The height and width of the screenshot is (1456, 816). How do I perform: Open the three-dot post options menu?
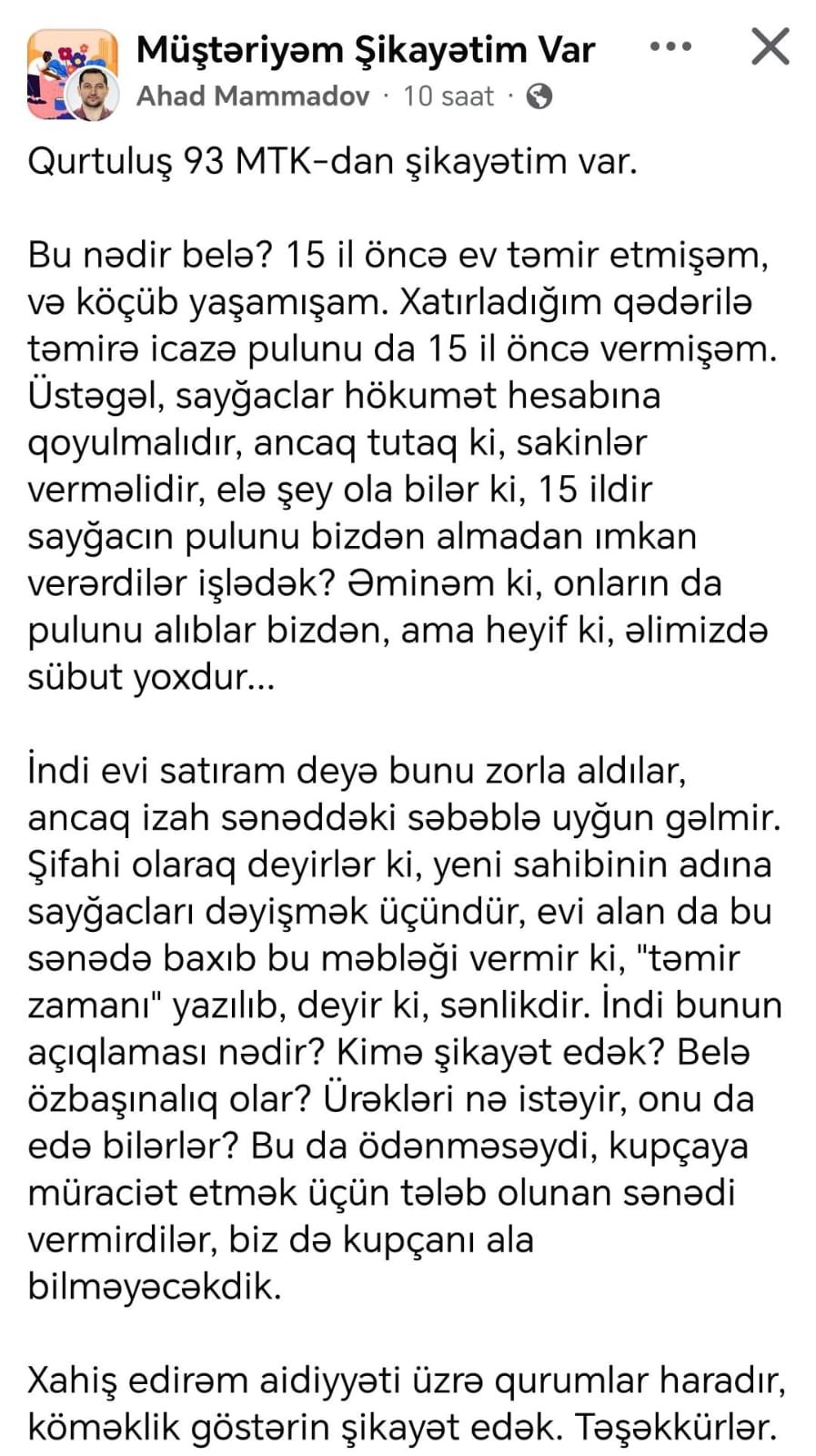coord(671,47)
